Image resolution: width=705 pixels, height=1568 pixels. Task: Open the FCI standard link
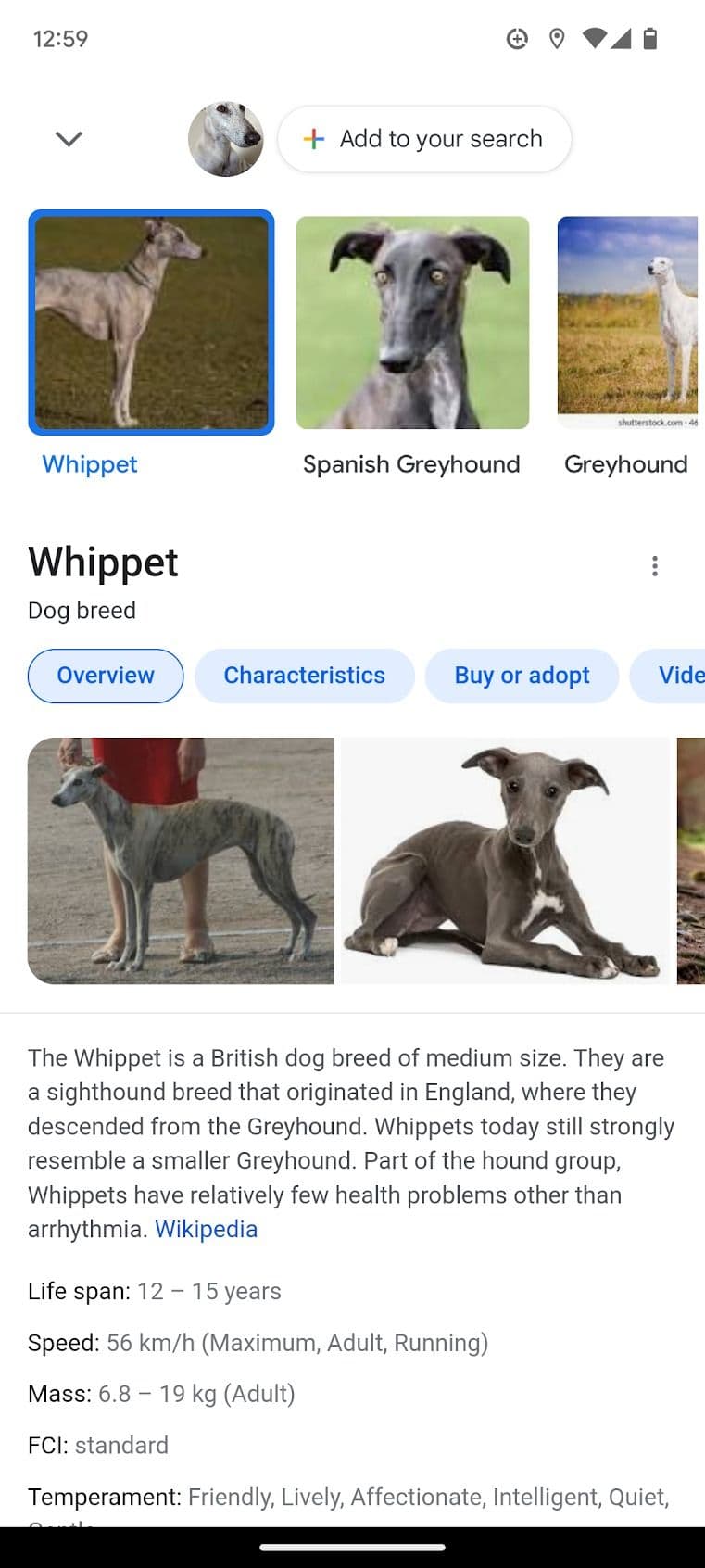[x=122, y=1445]
